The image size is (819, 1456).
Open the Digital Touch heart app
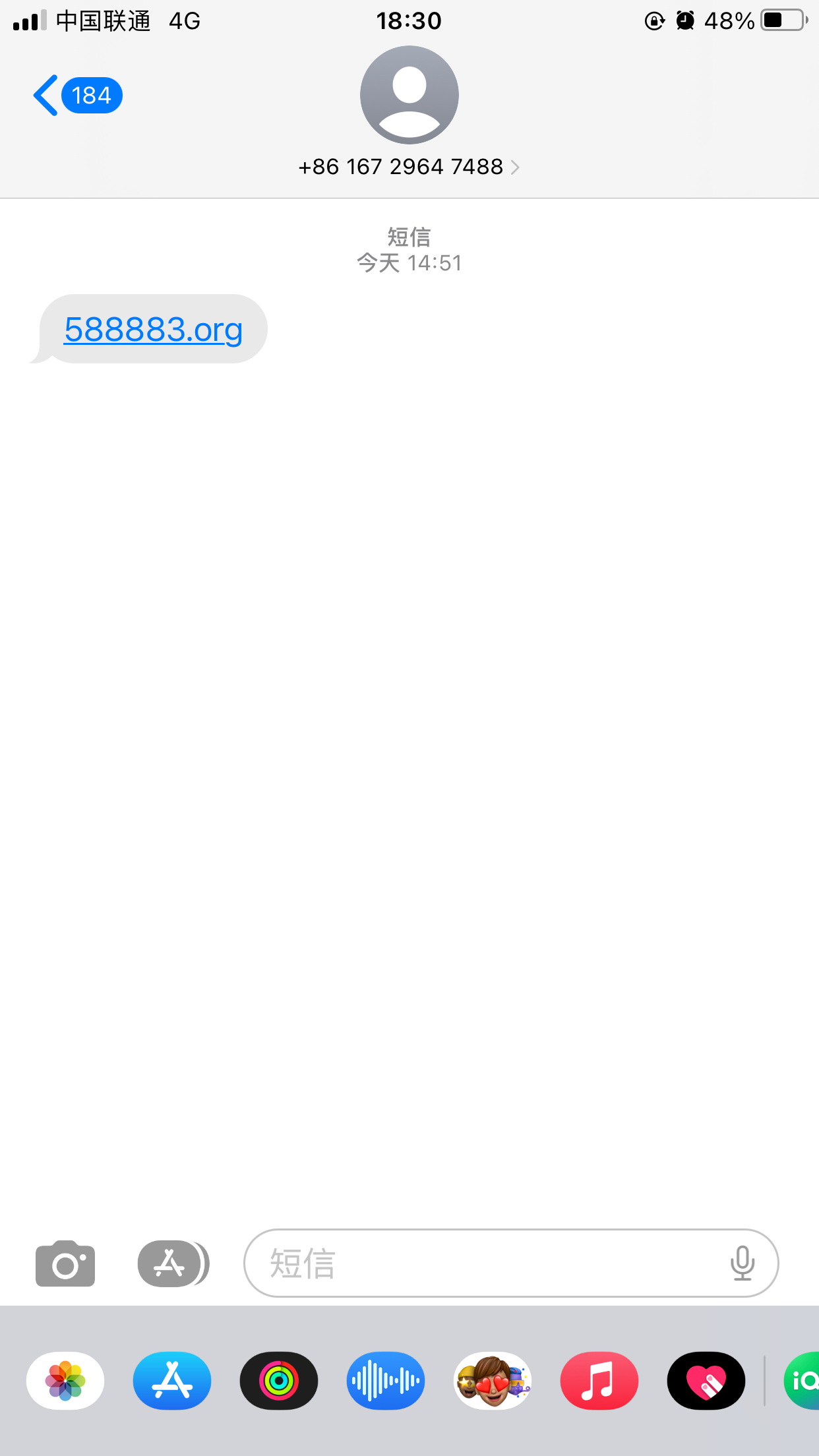point(706,1381)
